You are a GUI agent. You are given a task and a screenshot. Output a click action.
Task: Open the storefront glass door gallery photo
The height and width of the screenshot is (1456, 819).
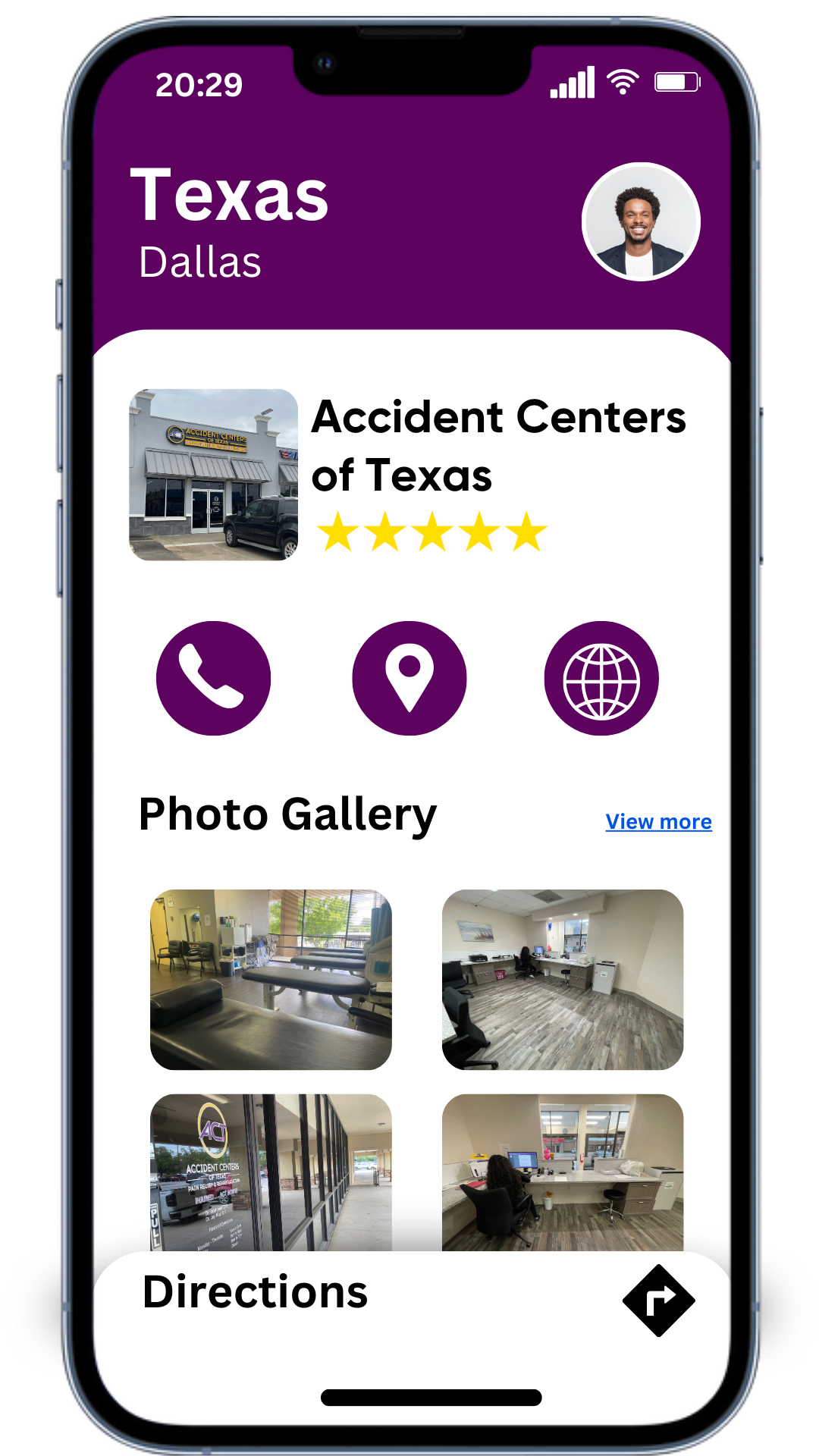[x=271, y=1172]
